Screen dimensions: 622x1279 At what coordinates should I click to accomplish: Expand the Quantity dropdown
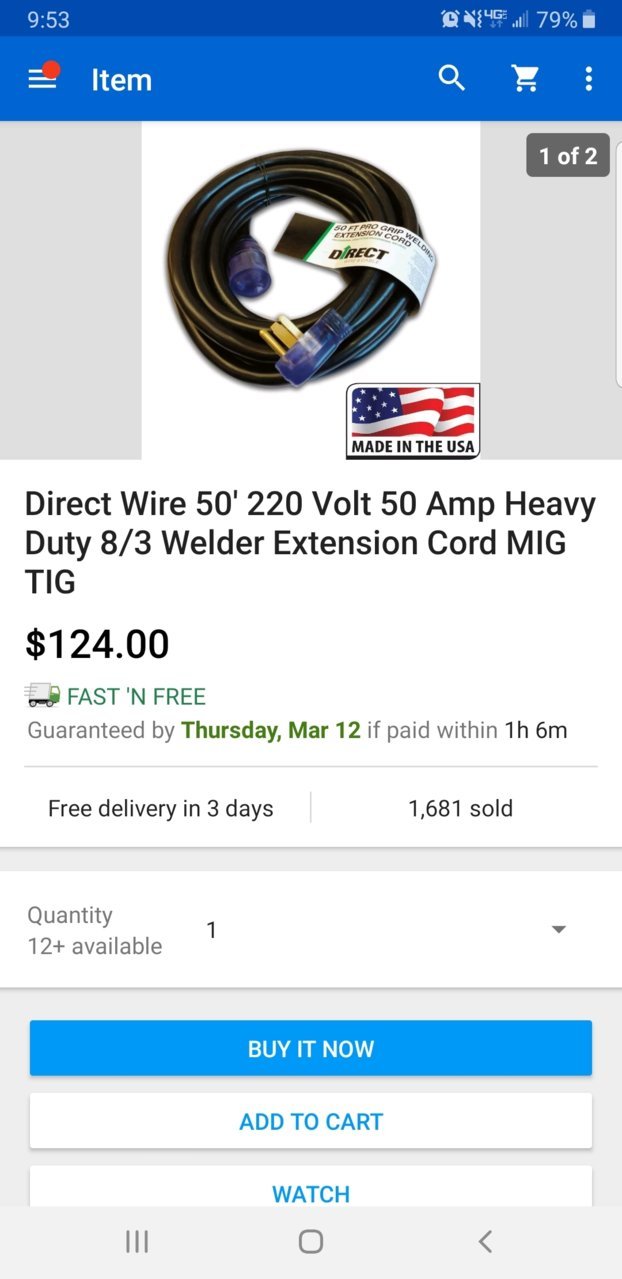point(558,930)
